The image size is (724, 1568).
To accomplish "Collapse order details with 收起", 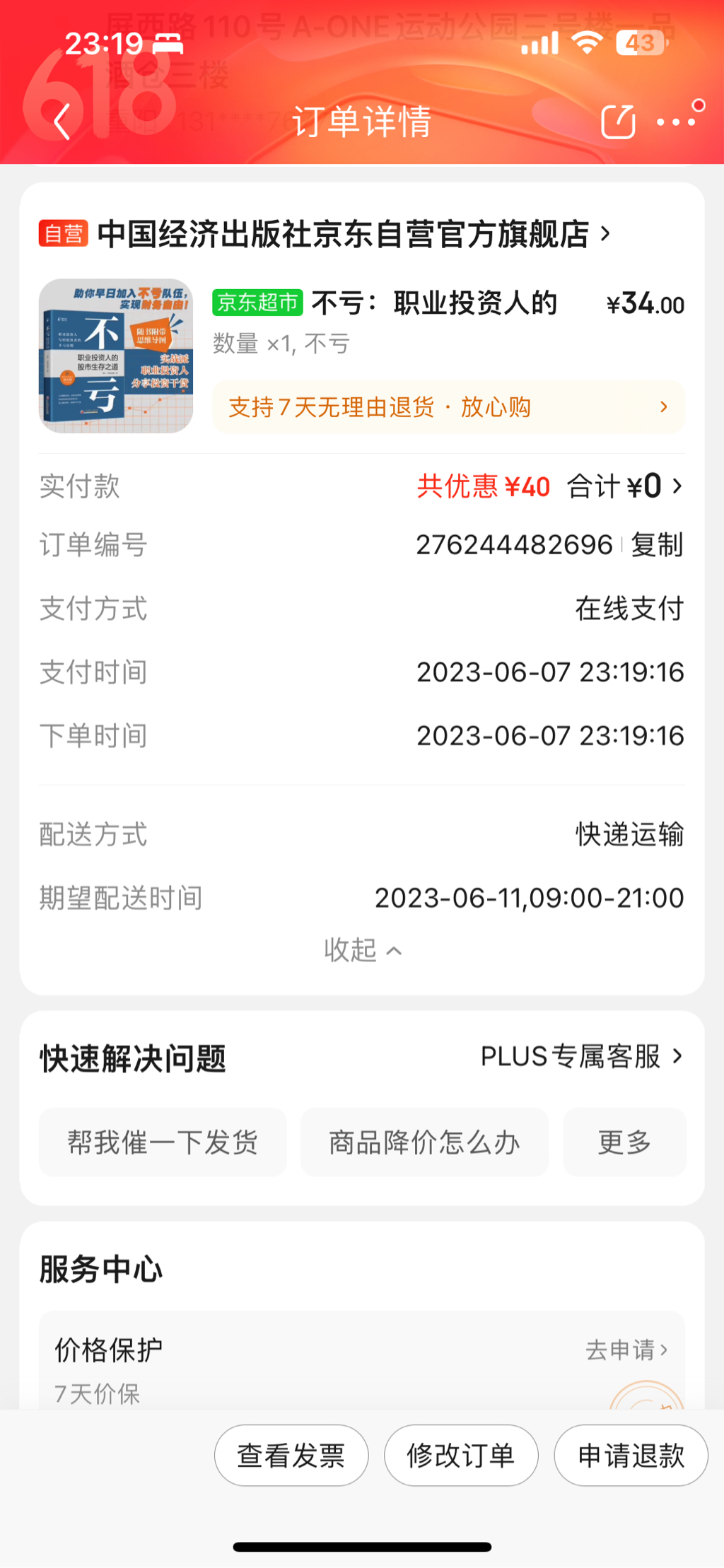I will 362,950.
